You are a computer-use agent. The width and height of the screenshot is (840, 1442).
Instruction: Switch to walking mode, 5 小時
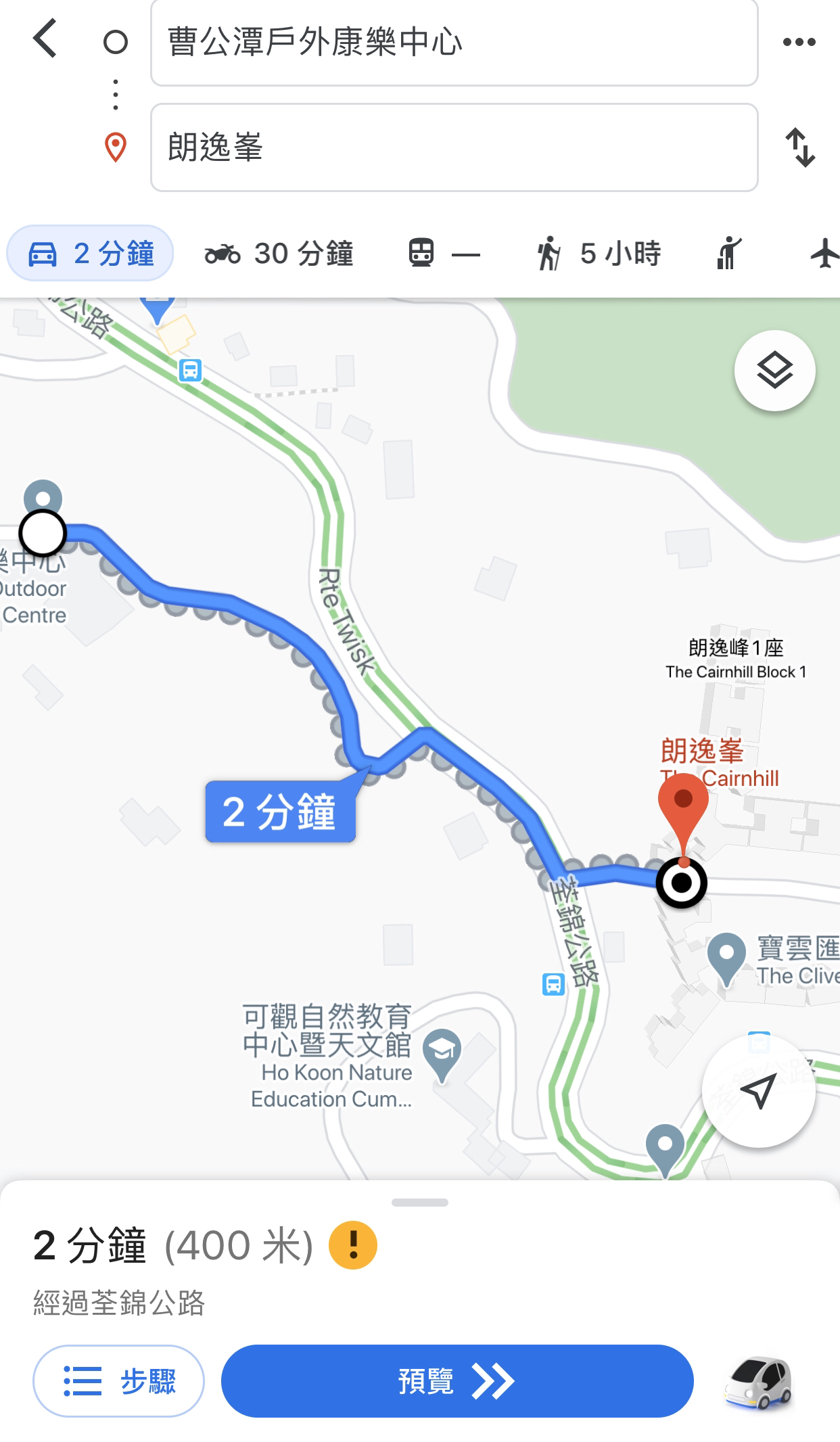click(x=598, y=254)
